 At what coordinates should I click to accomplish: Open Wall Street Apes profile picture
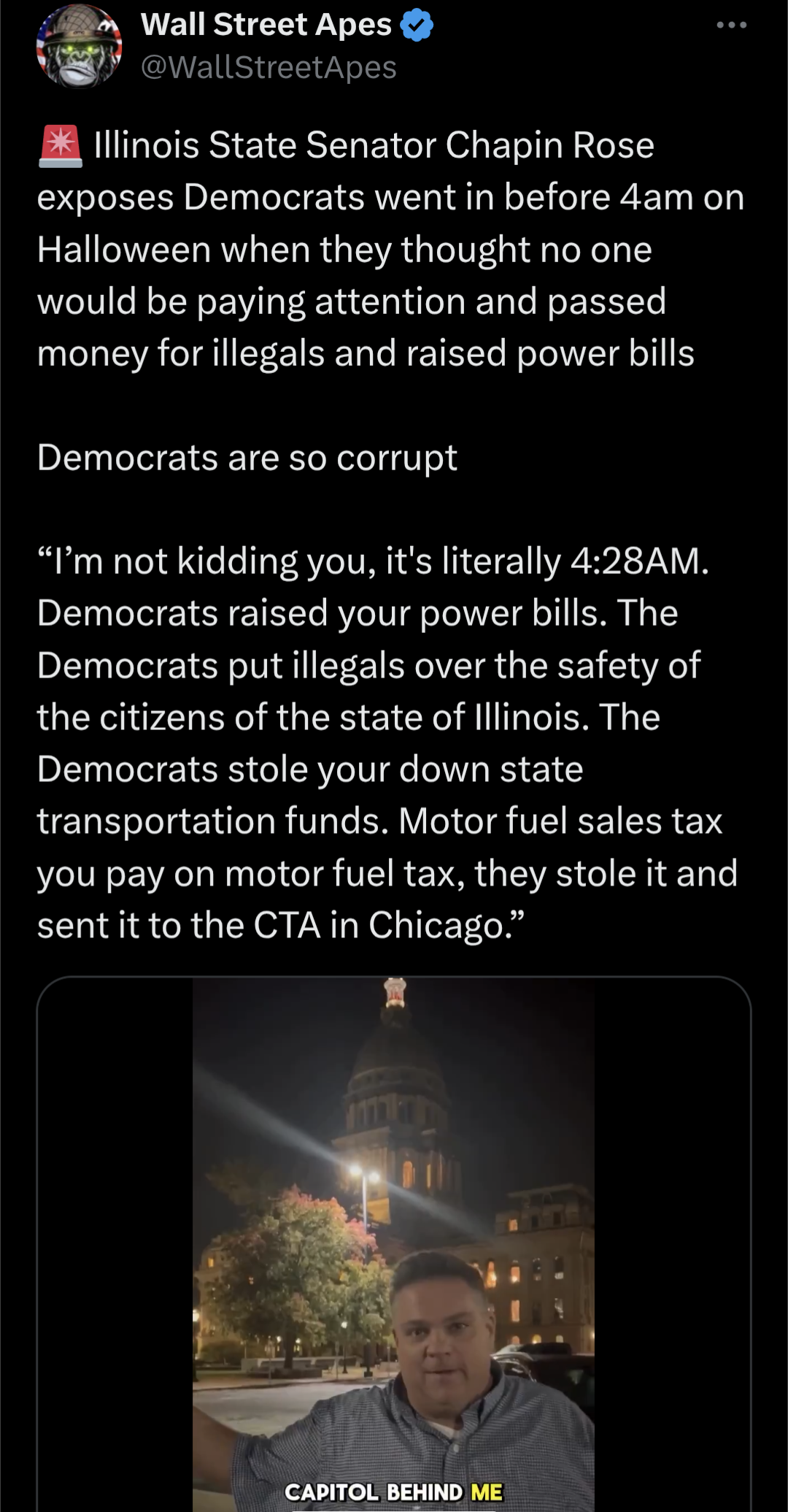coord(79,47)
